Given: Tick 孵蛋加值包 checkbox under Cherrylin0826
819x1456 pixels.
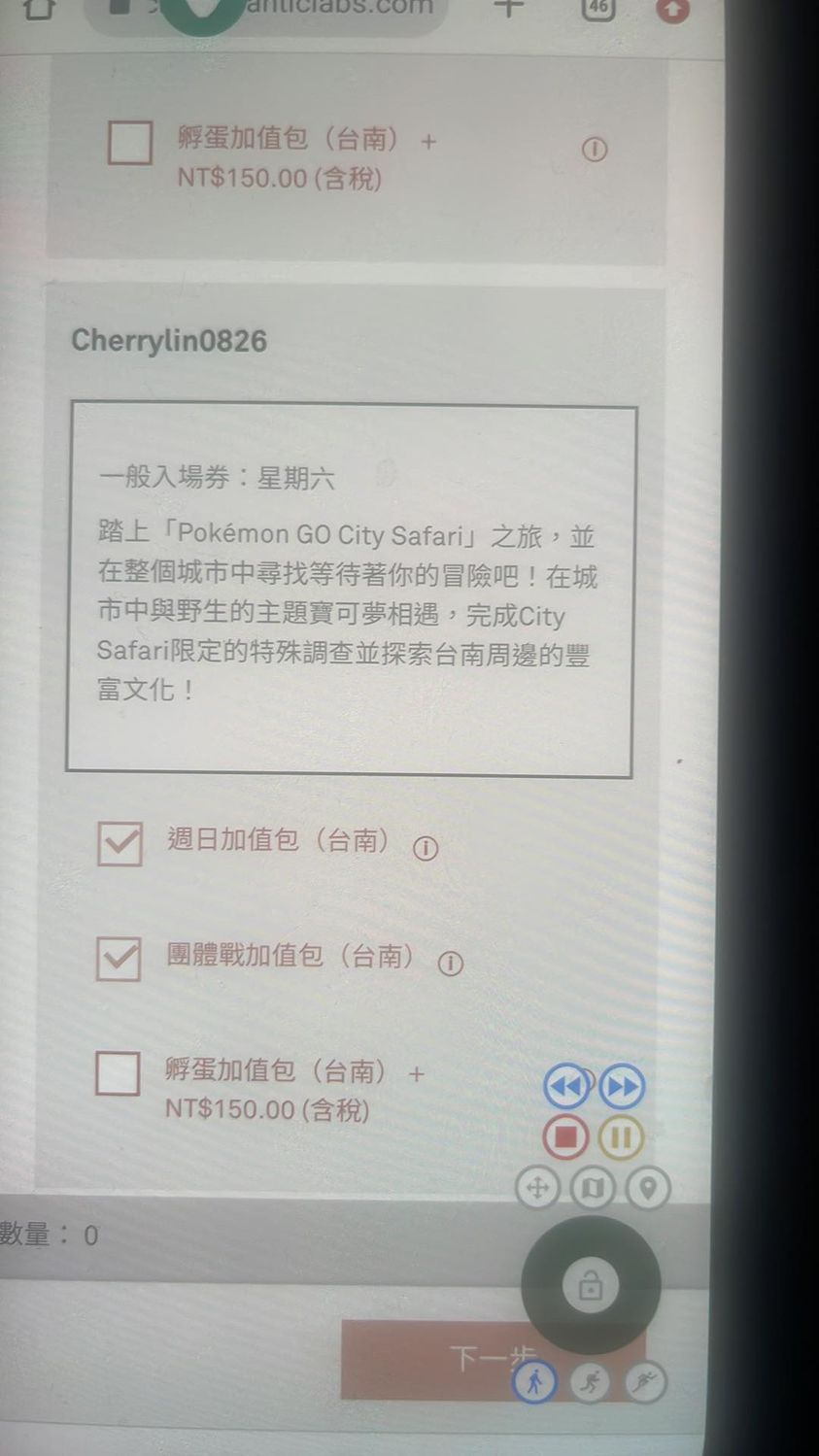Looking at the screenshot, I should (118, 1074).
